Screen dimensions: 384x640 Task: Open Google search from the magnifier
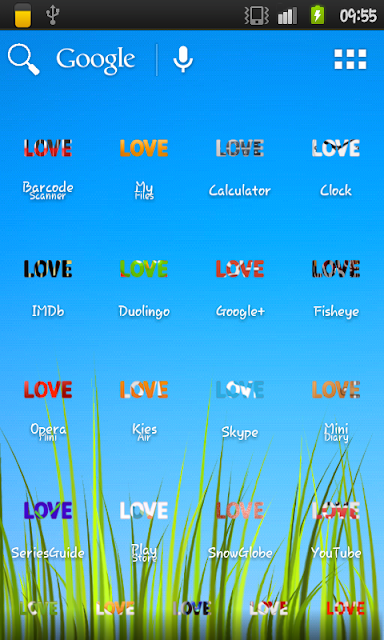point(24,60)
